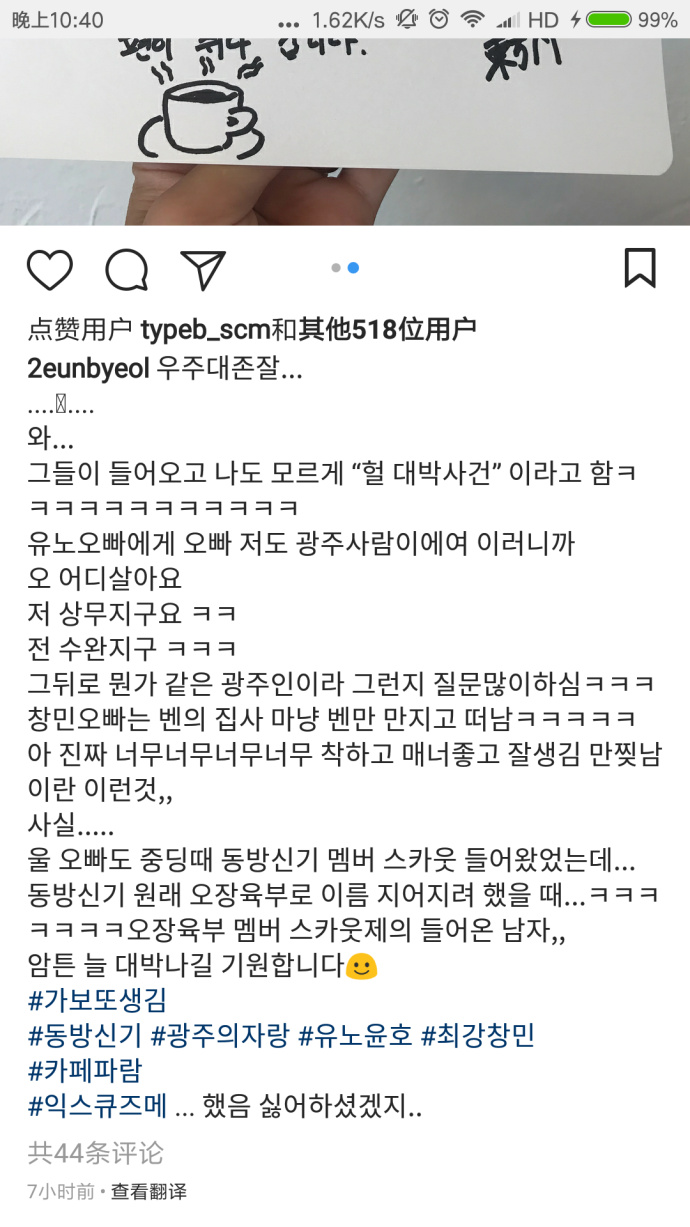
Task: Open hashtag #유노윤호
Action: click(x=356, y=1035)
